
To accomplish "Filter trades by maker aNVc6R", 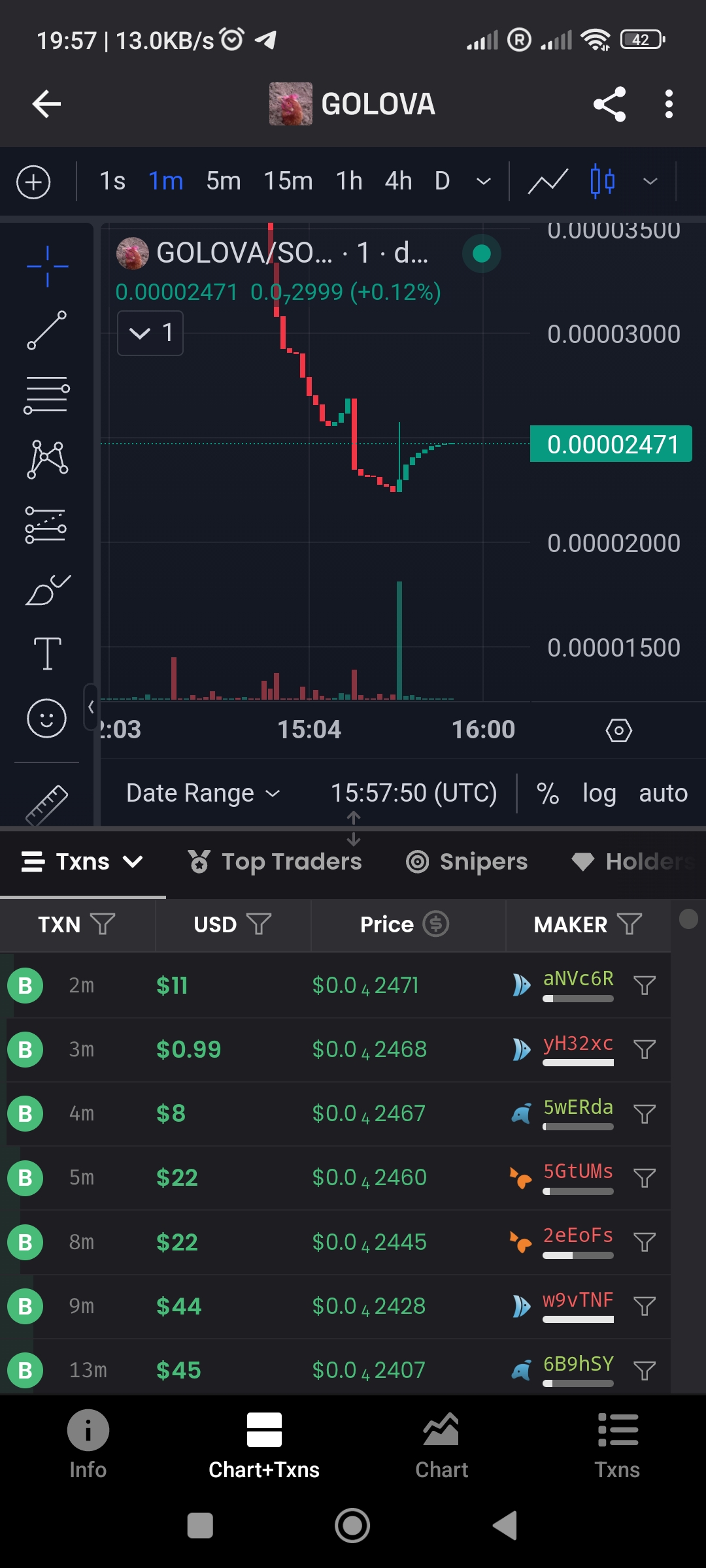I will pos(645,985).
